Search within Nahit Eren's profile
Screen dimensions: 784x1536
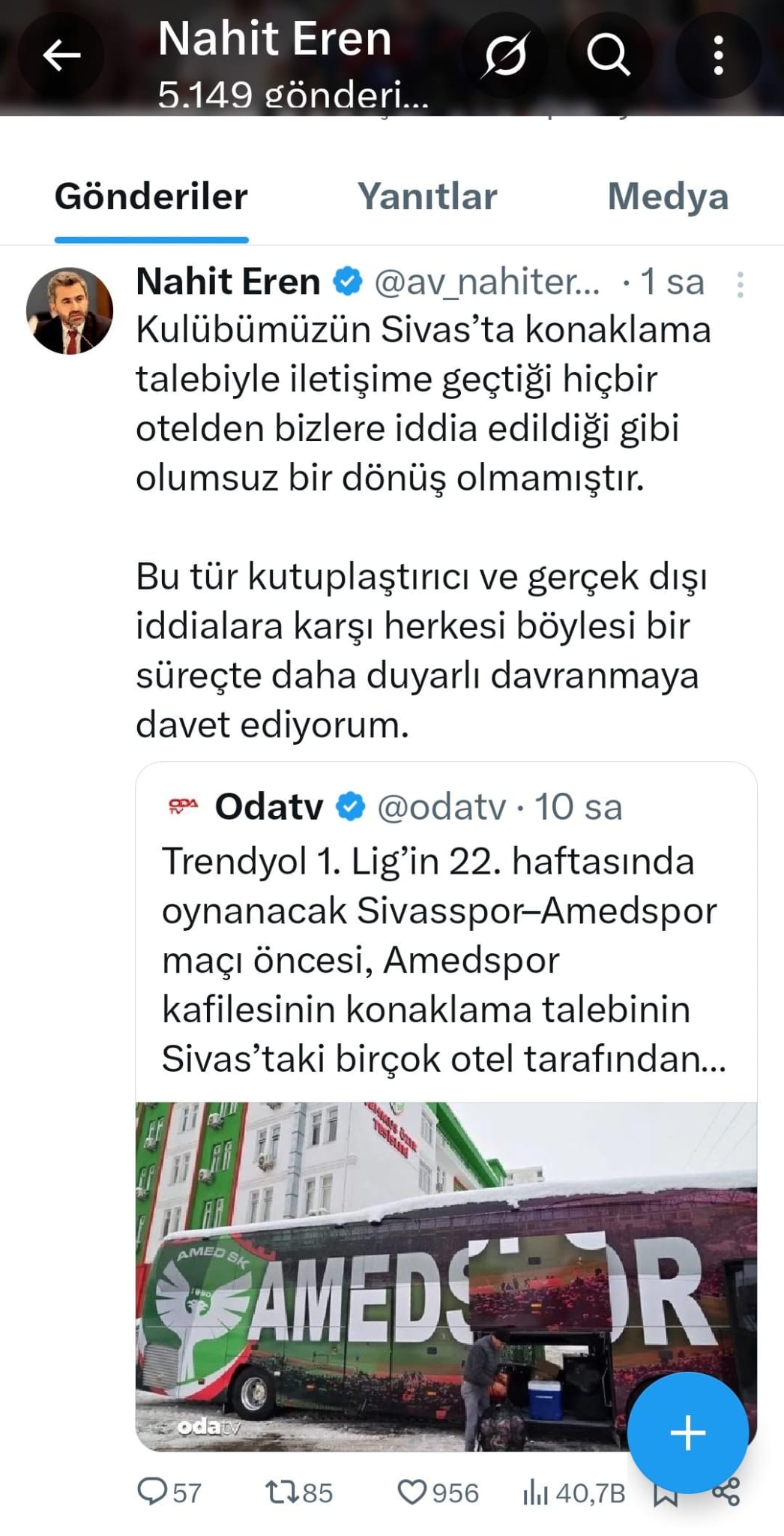[607, 55]
